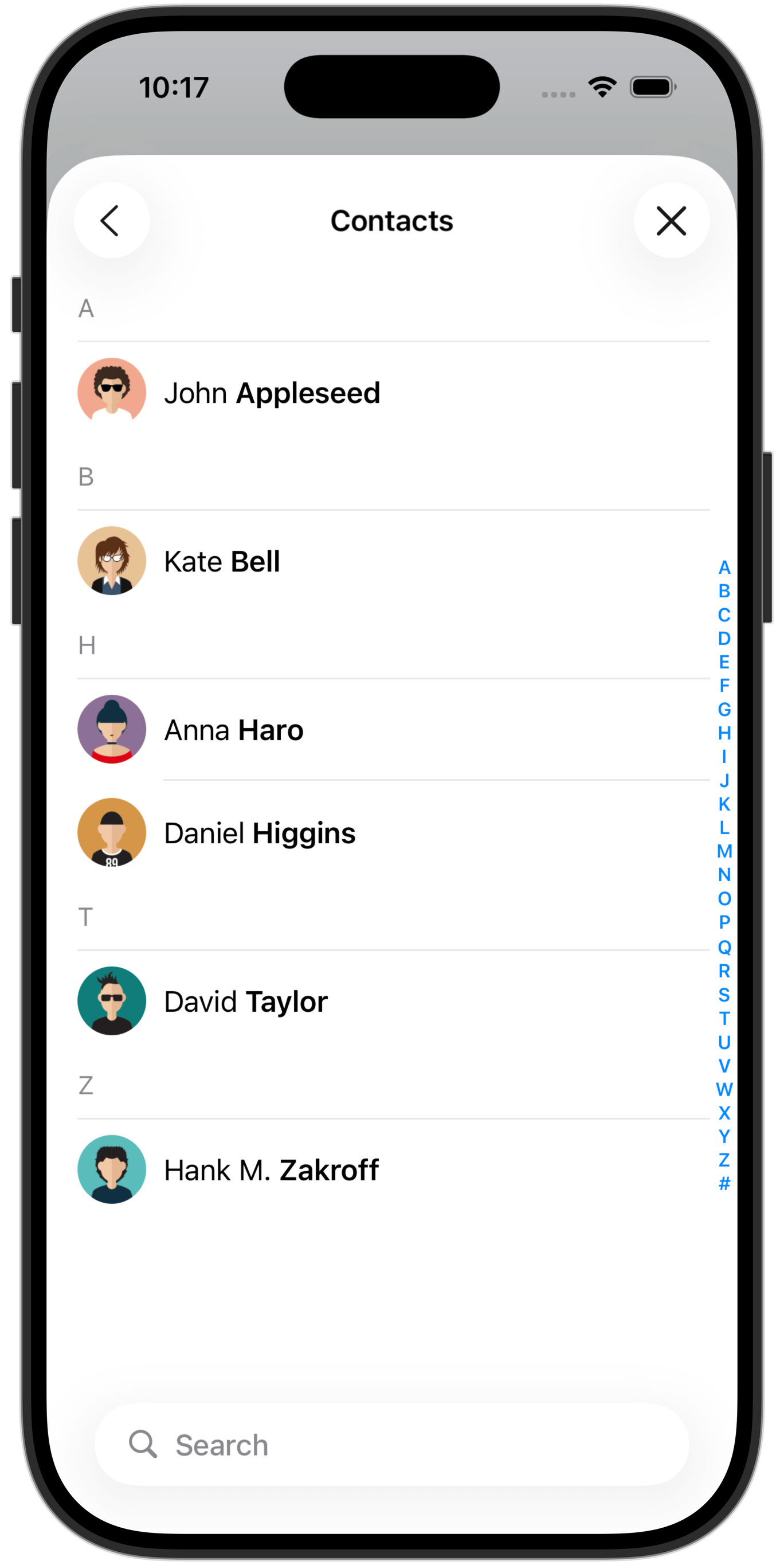Jump to letter H in the index
This screenshot has width=784, height=1565.
724,733
